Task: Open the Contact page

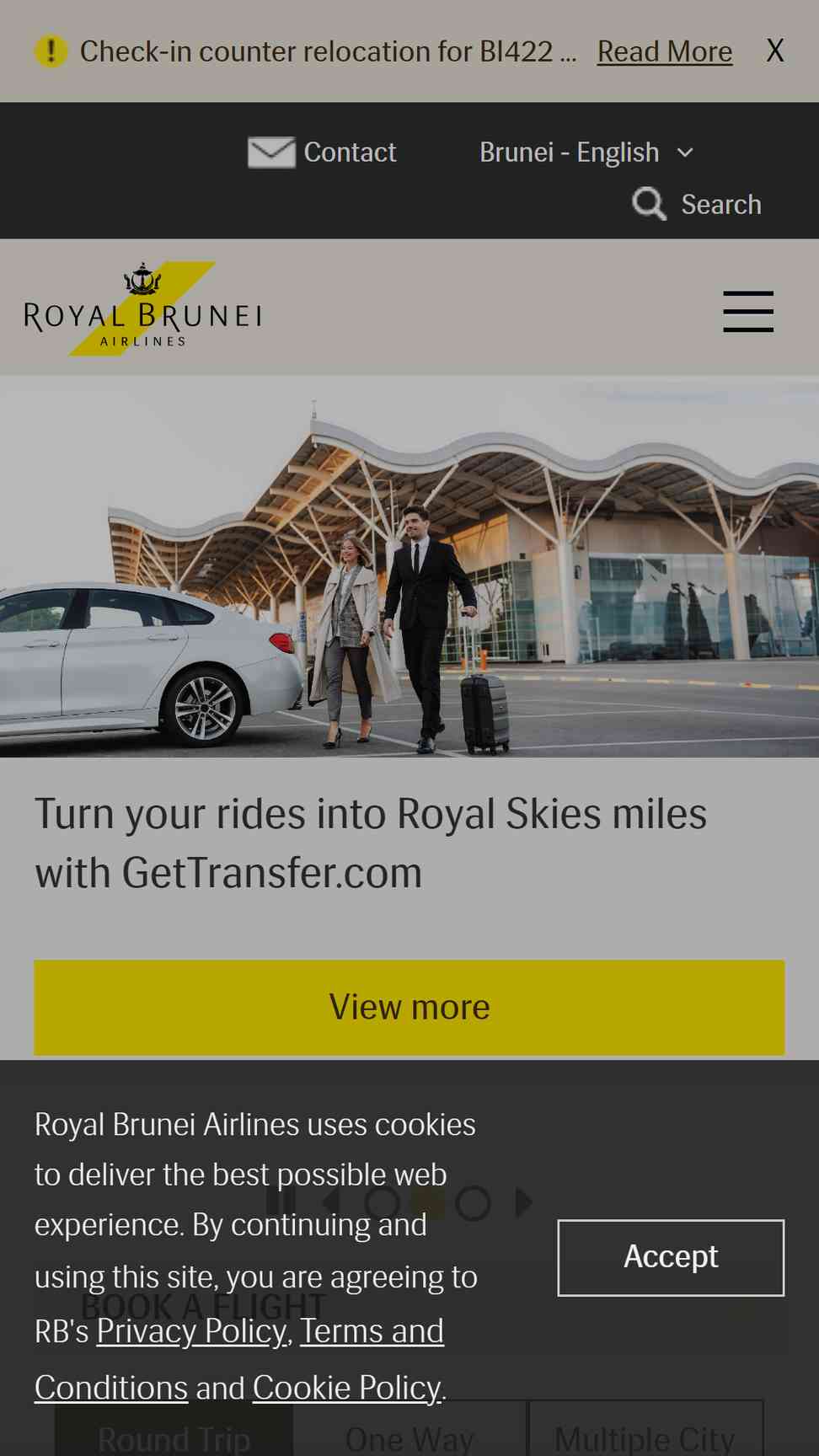Action: click(322, 153)
